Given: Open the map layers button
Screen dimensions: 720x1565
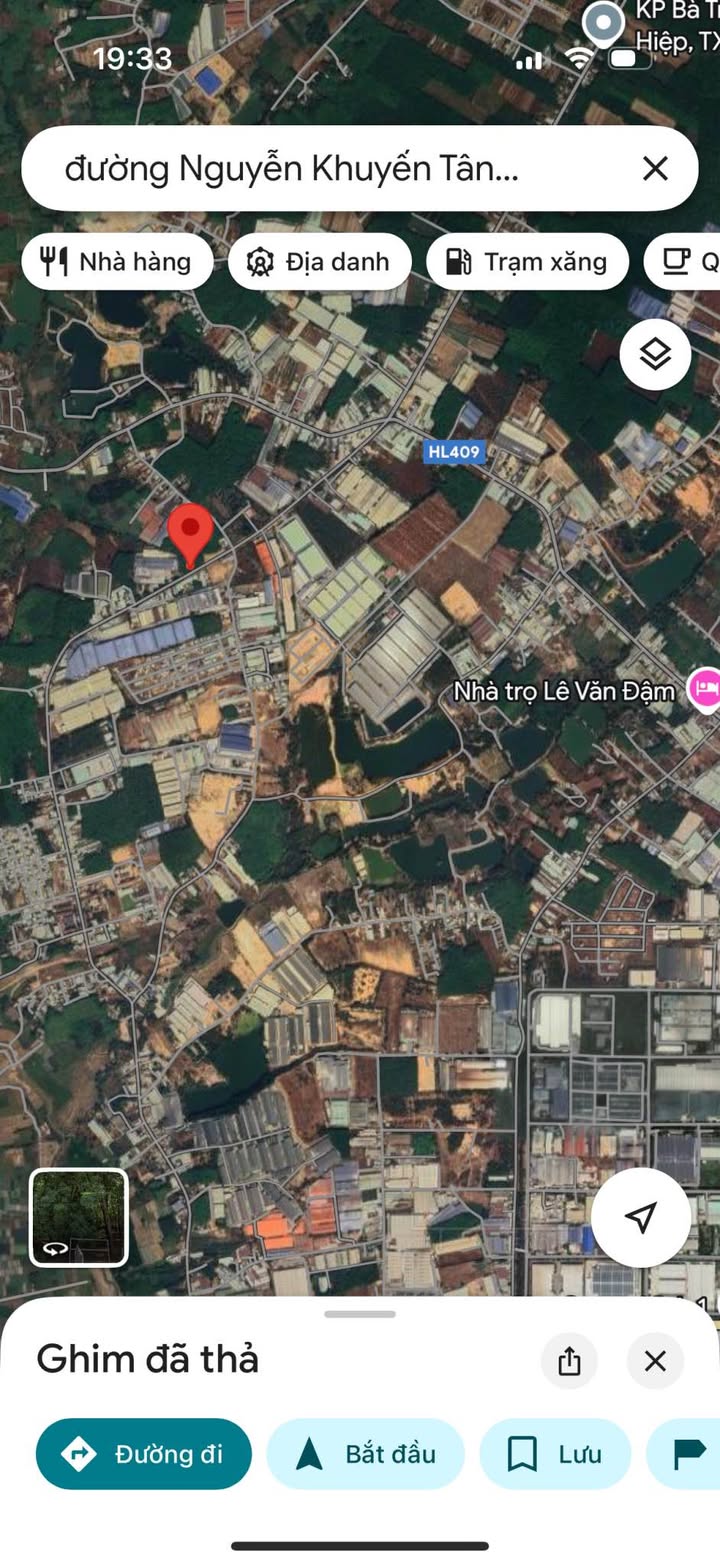Looking at the screenshot, I should (655, 354).
